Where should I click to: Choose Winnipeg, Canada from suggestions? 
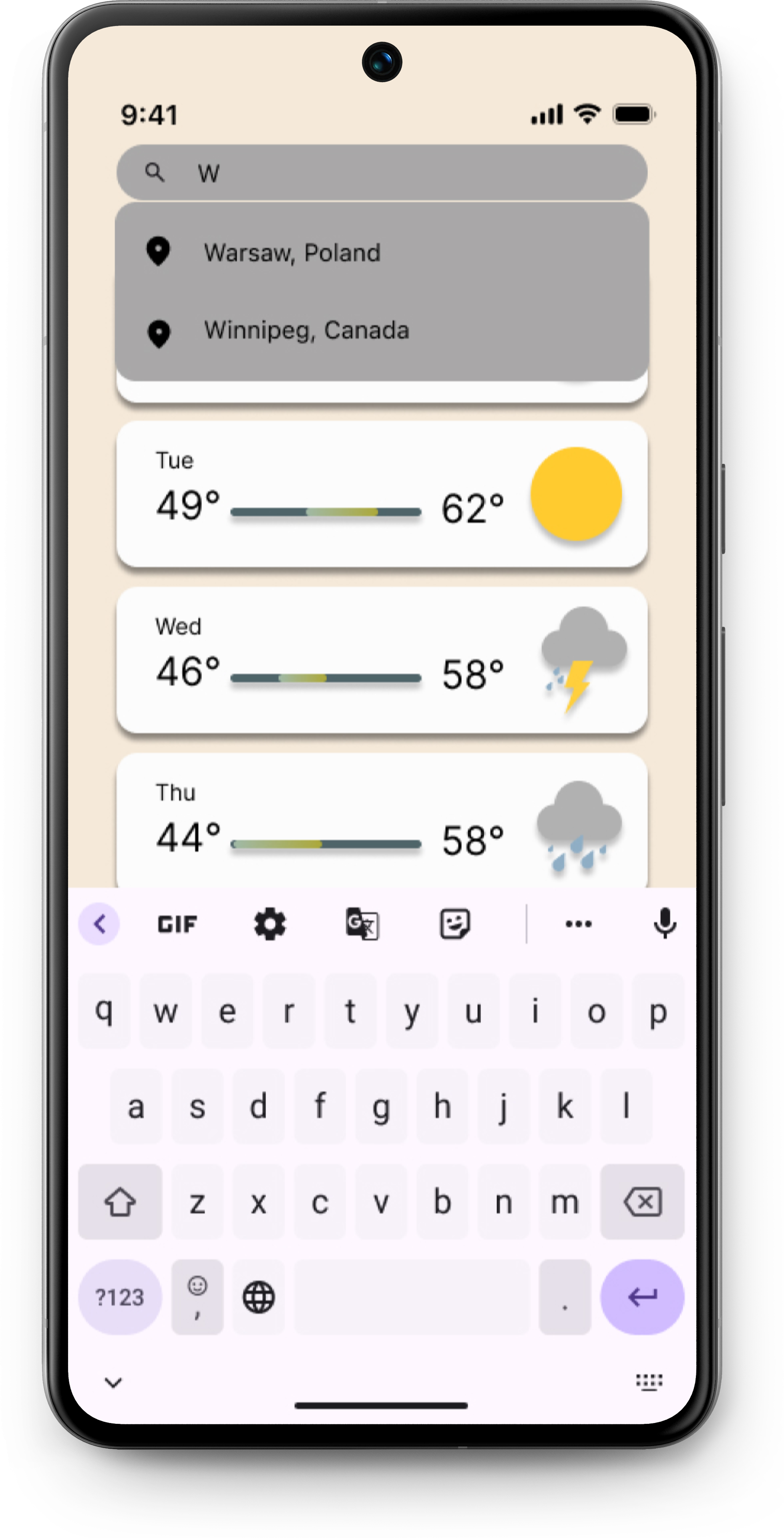(x=306, y=330)
